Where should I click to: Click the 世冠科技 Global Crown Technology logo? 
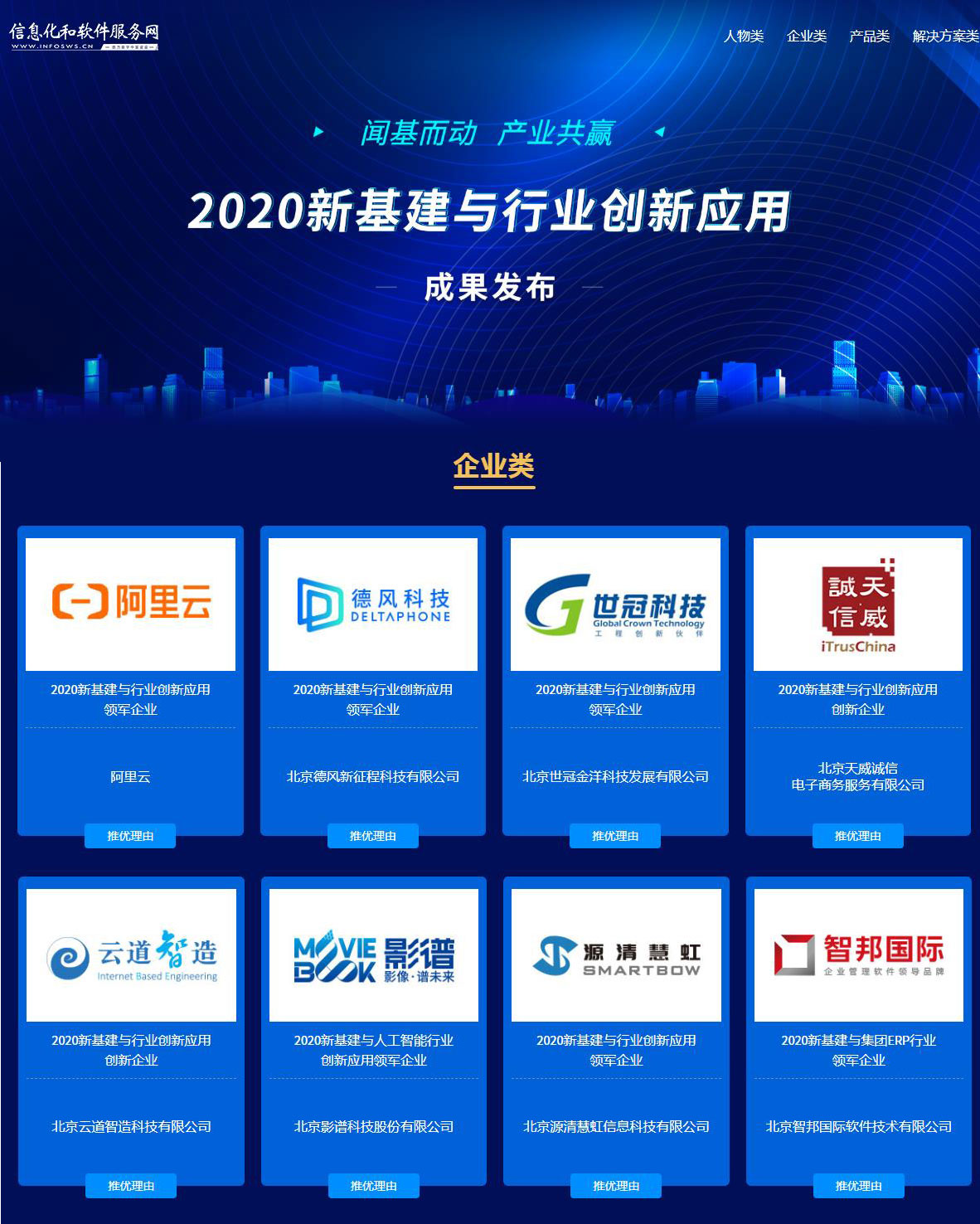pyautogui.click(x=616, y=604)
